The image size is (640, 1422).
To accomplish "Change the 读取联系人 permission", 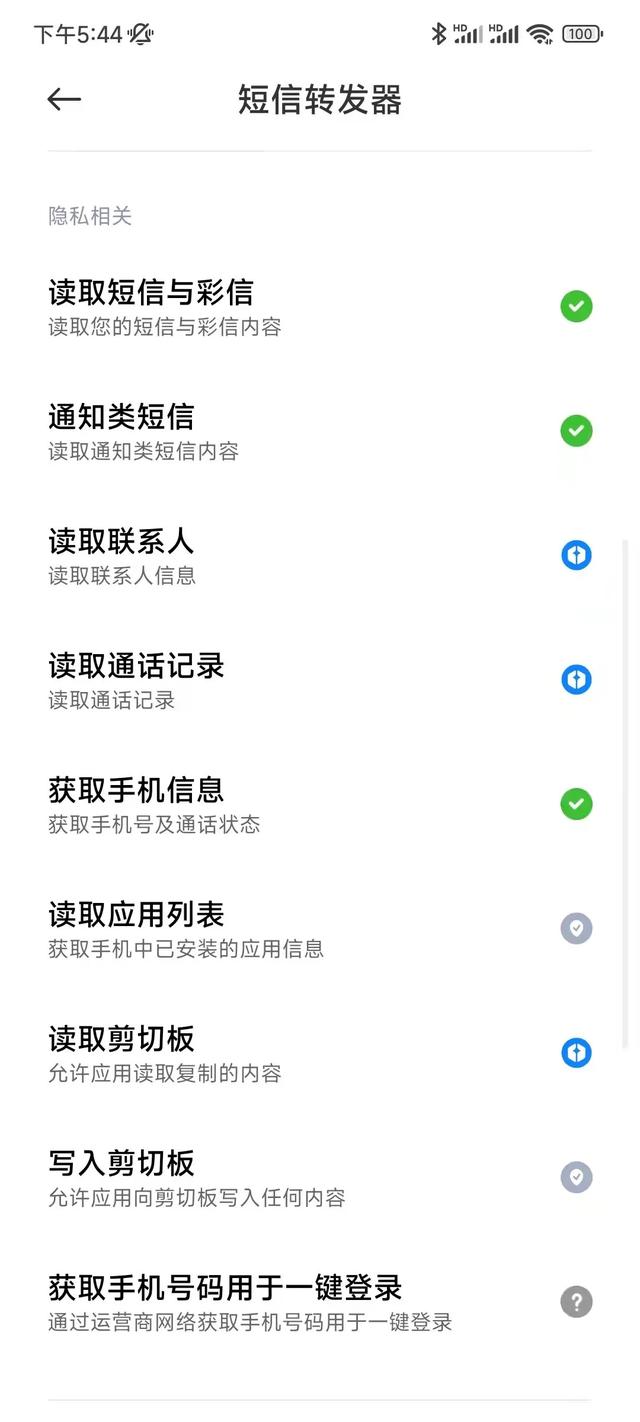I will 320,556.
